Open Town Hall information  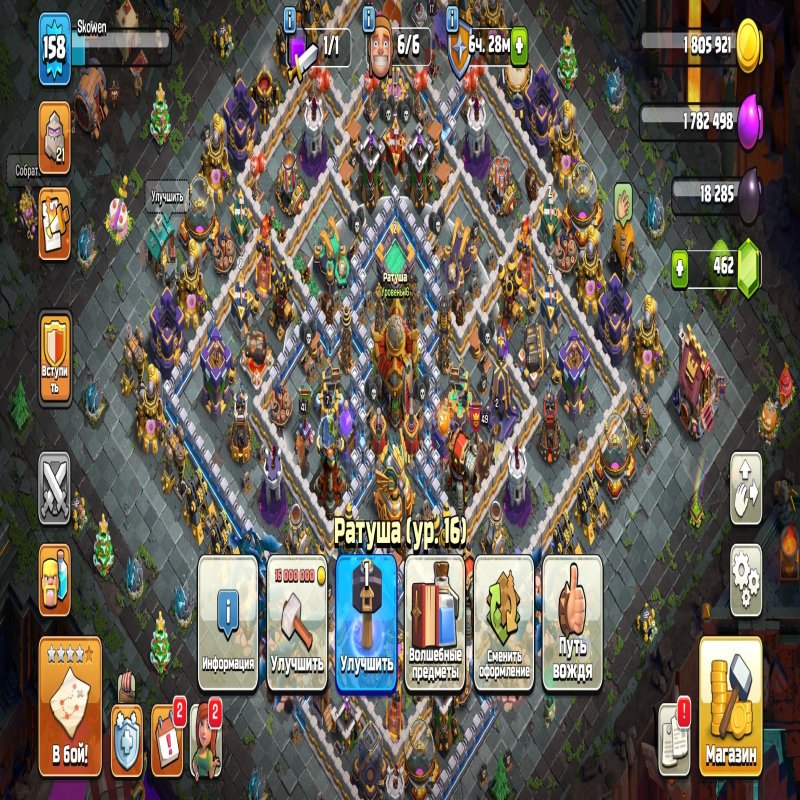point(228,622)
